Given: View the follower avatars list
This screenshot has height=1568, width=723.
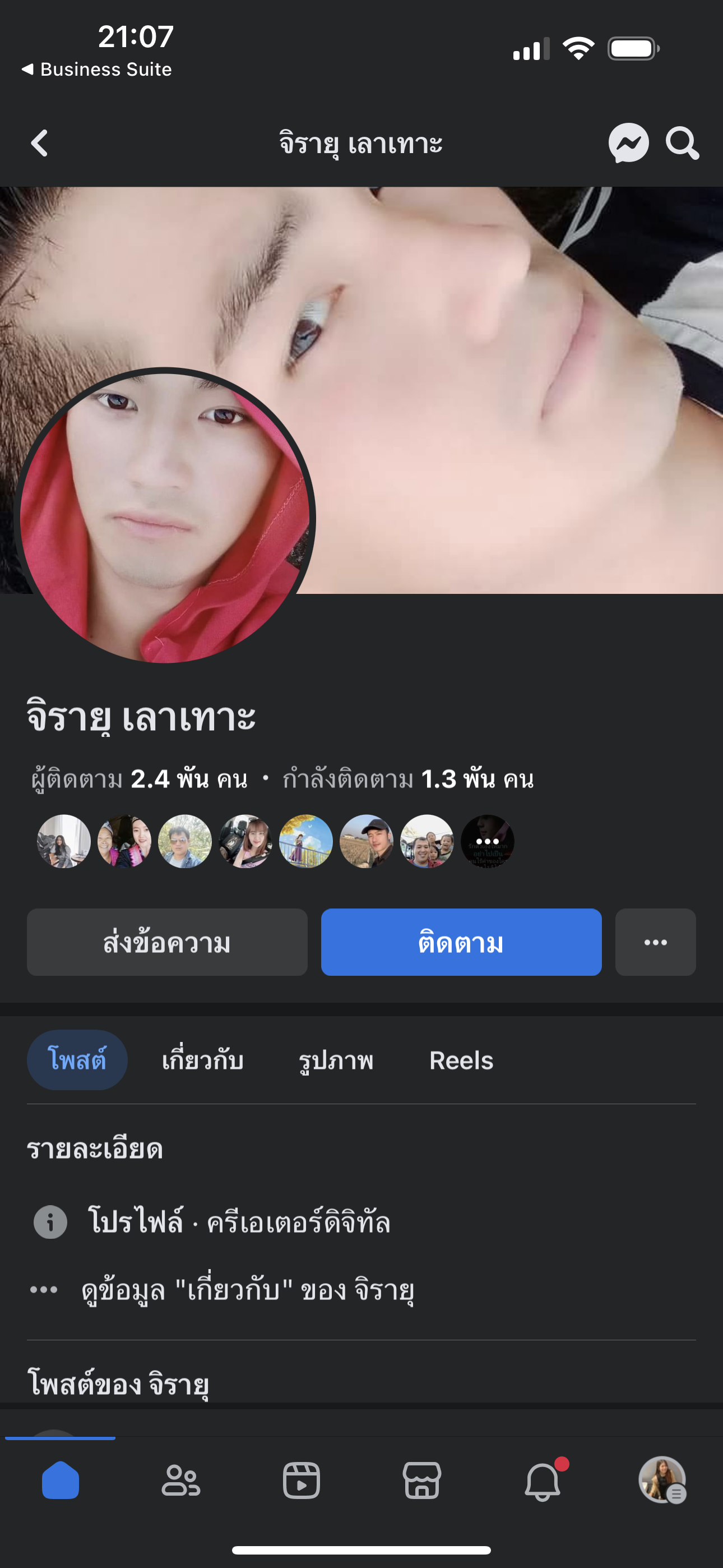Looking at the screenshot, I should click(x=275, y=841).
